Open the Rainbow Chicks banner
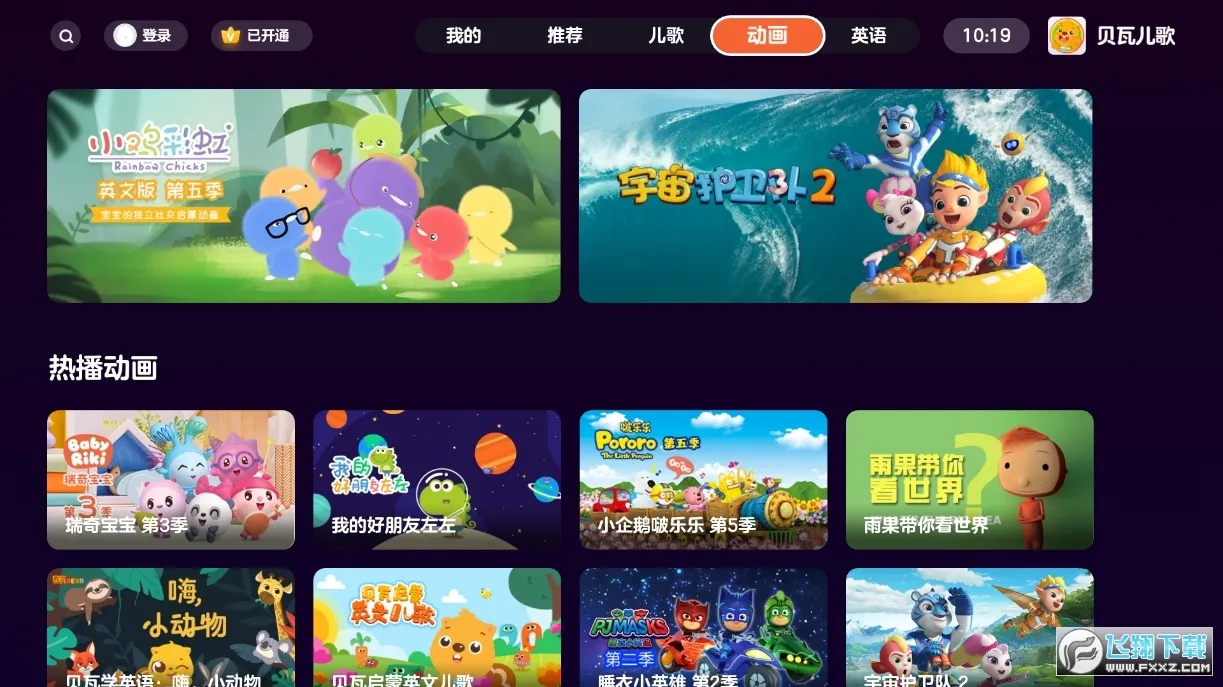The image size is (1223, 687). pos(304,196)
